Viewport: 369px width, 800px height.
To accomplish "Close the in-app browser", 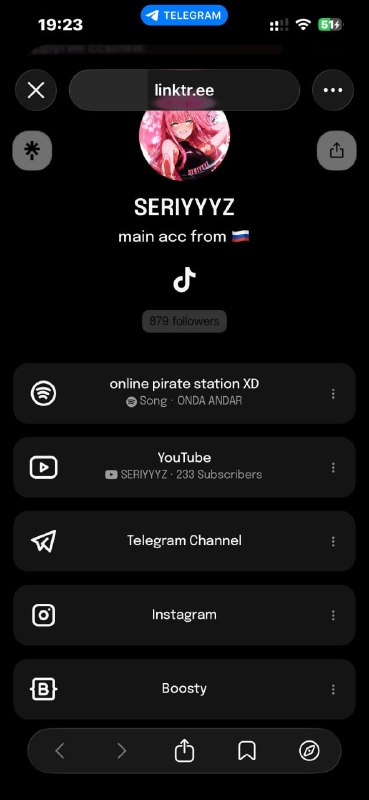I will 36,90.
